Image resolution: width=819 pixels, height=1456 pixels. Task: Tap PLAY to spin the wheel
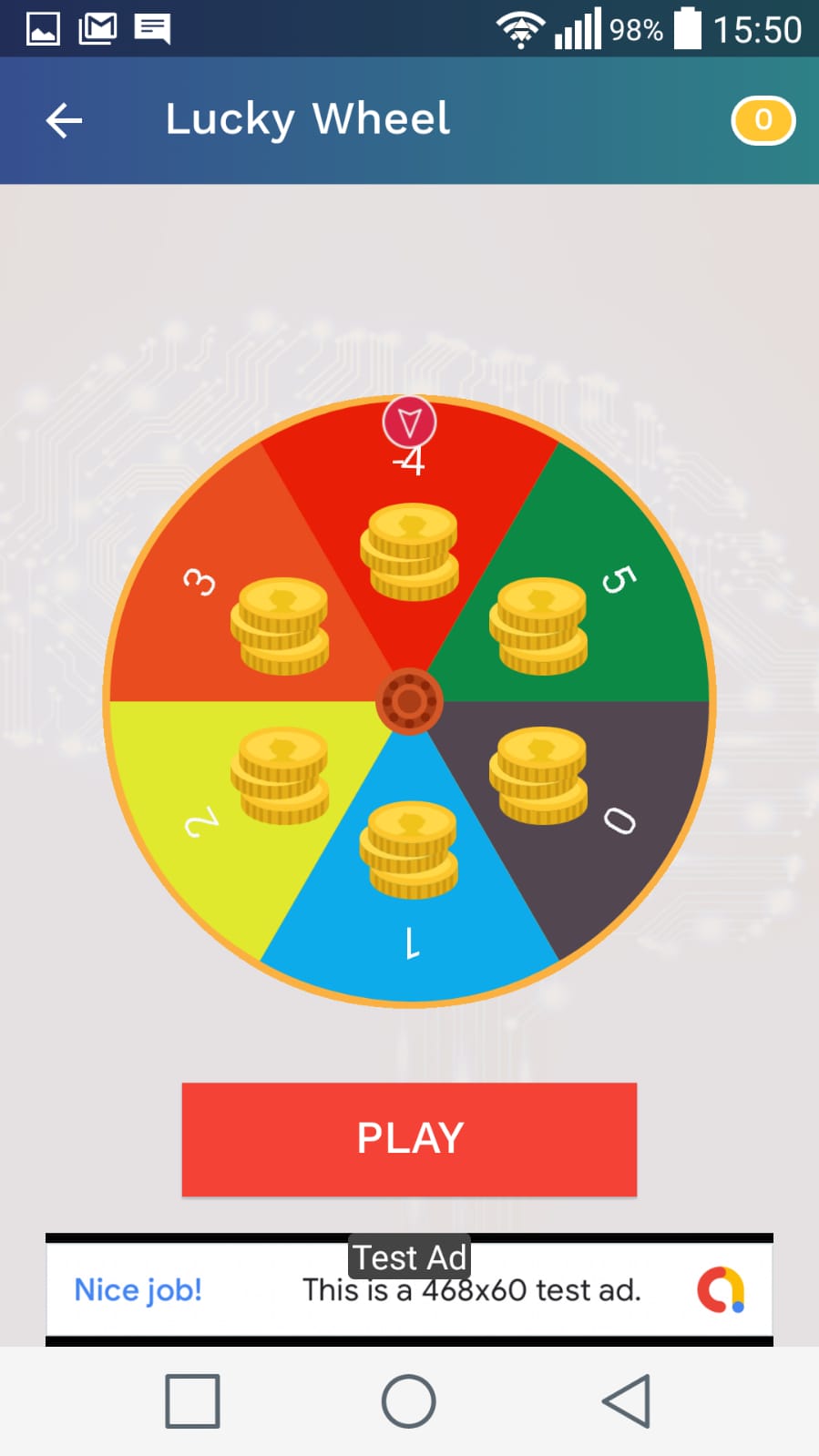tap(409, 1138)
